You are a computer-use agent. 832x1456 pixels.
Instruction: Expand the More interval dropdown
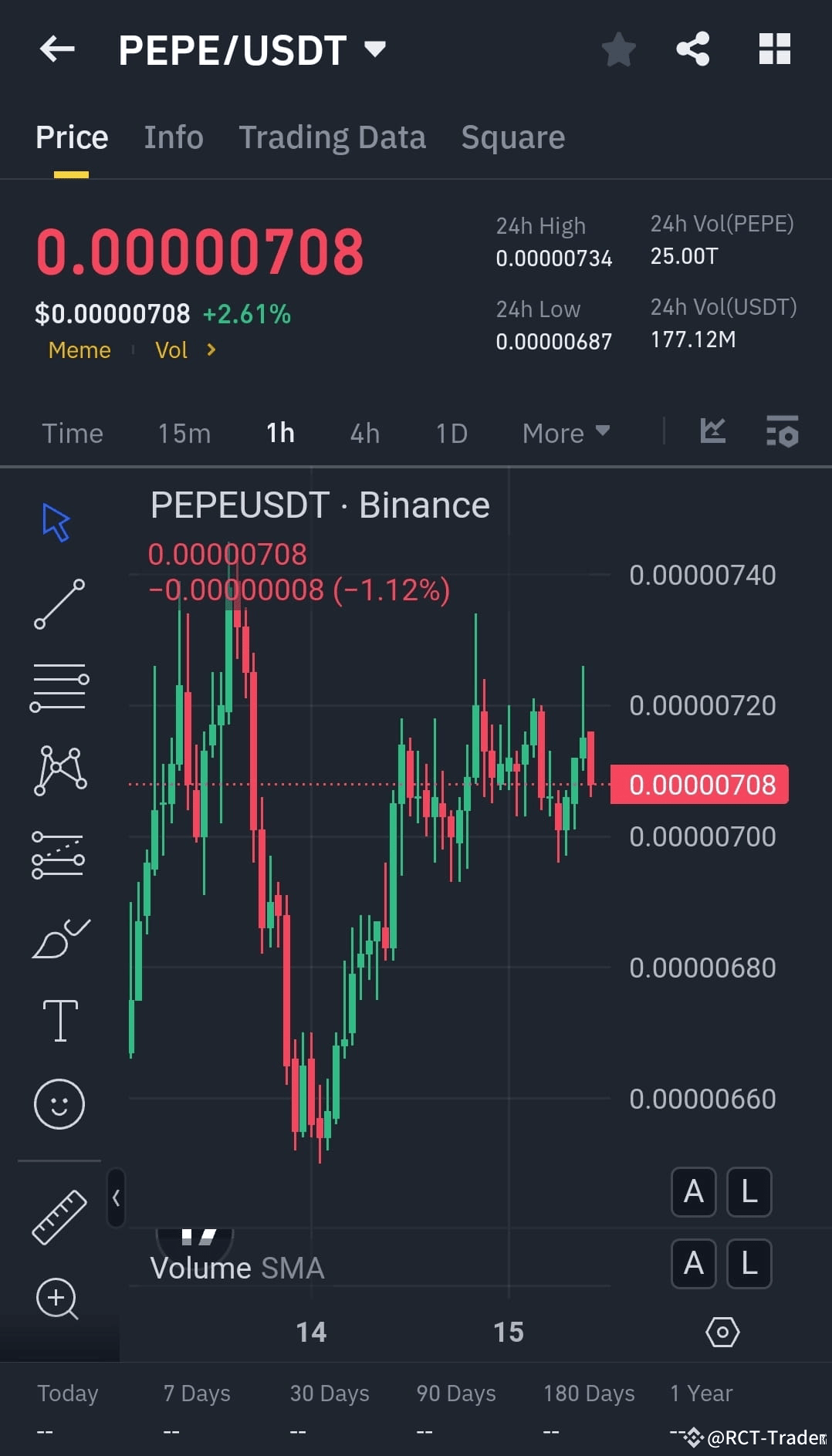(566, 433)
